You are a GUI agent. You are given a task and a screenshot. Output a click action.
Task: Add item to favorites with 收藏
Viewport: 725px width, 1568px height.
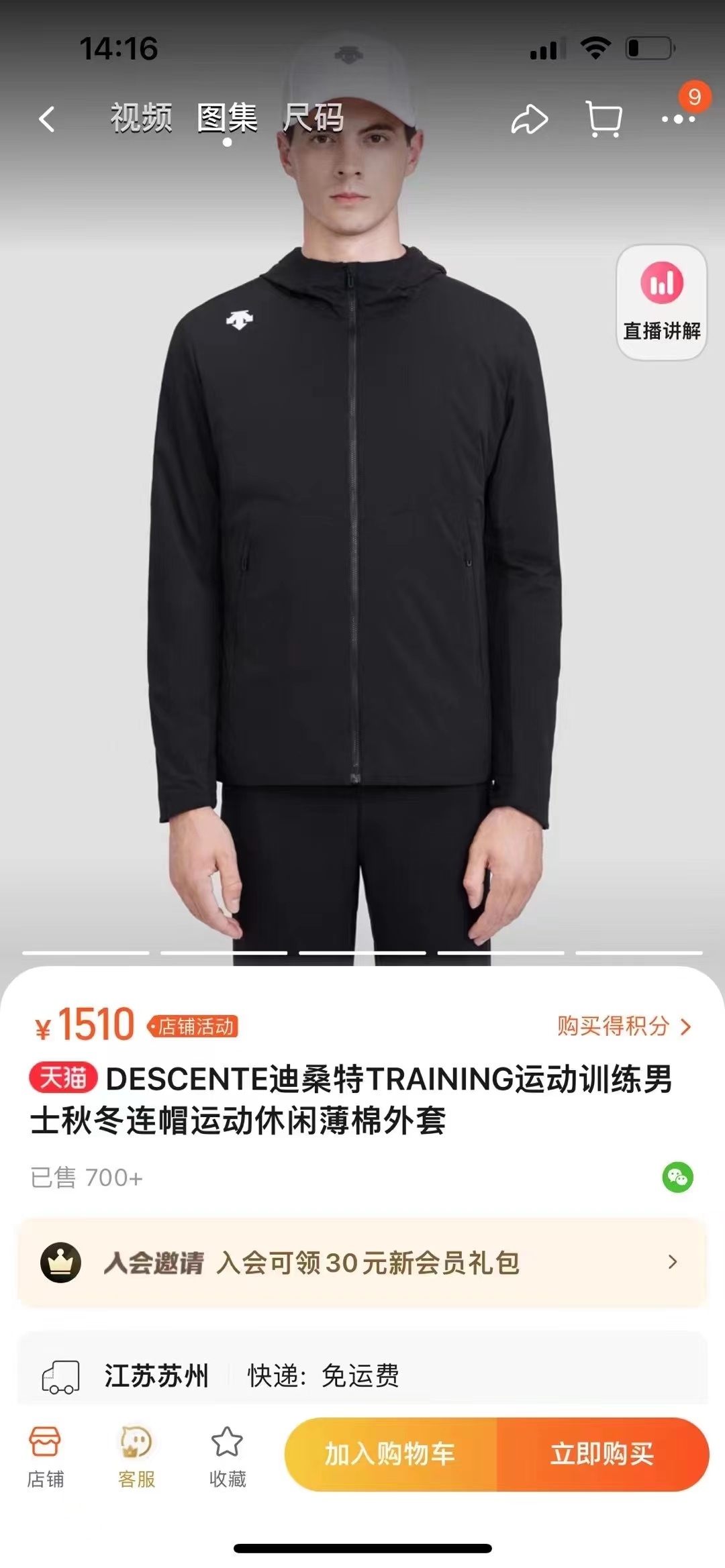tap(227, 1456)
